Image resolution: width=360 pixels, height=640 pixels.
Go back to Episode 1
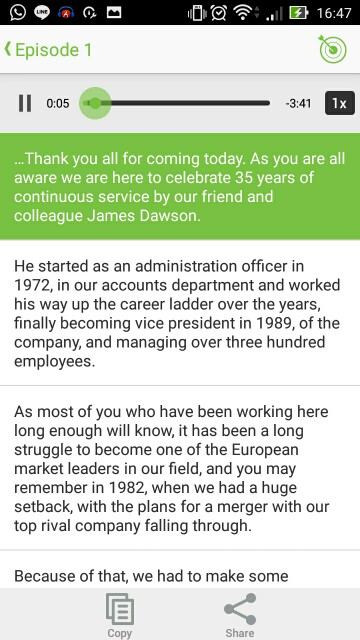pos(48,50)
